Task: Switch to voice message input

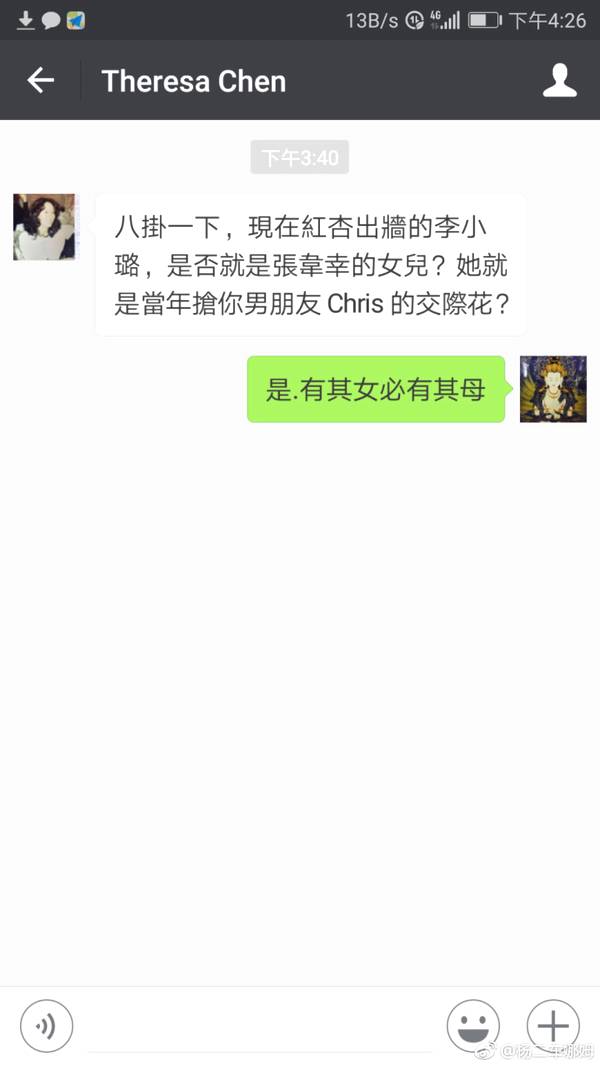Action: pyautogui.click(x=46, y=1026)
